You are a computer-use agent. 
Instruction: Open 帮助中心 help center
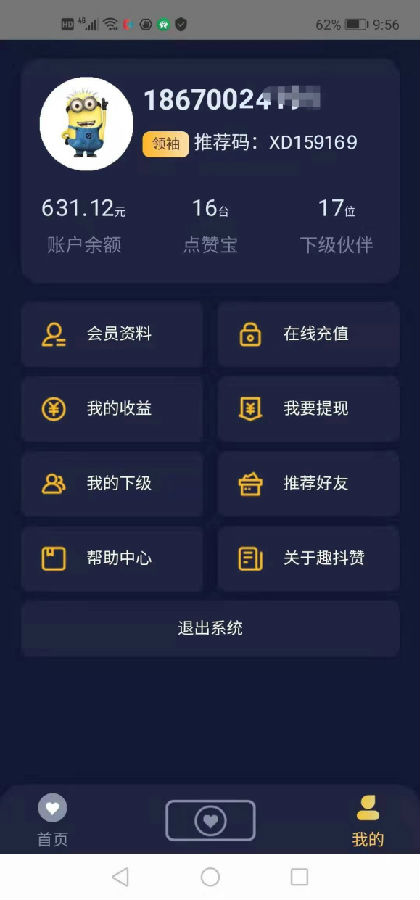click(x=112, y=558)
